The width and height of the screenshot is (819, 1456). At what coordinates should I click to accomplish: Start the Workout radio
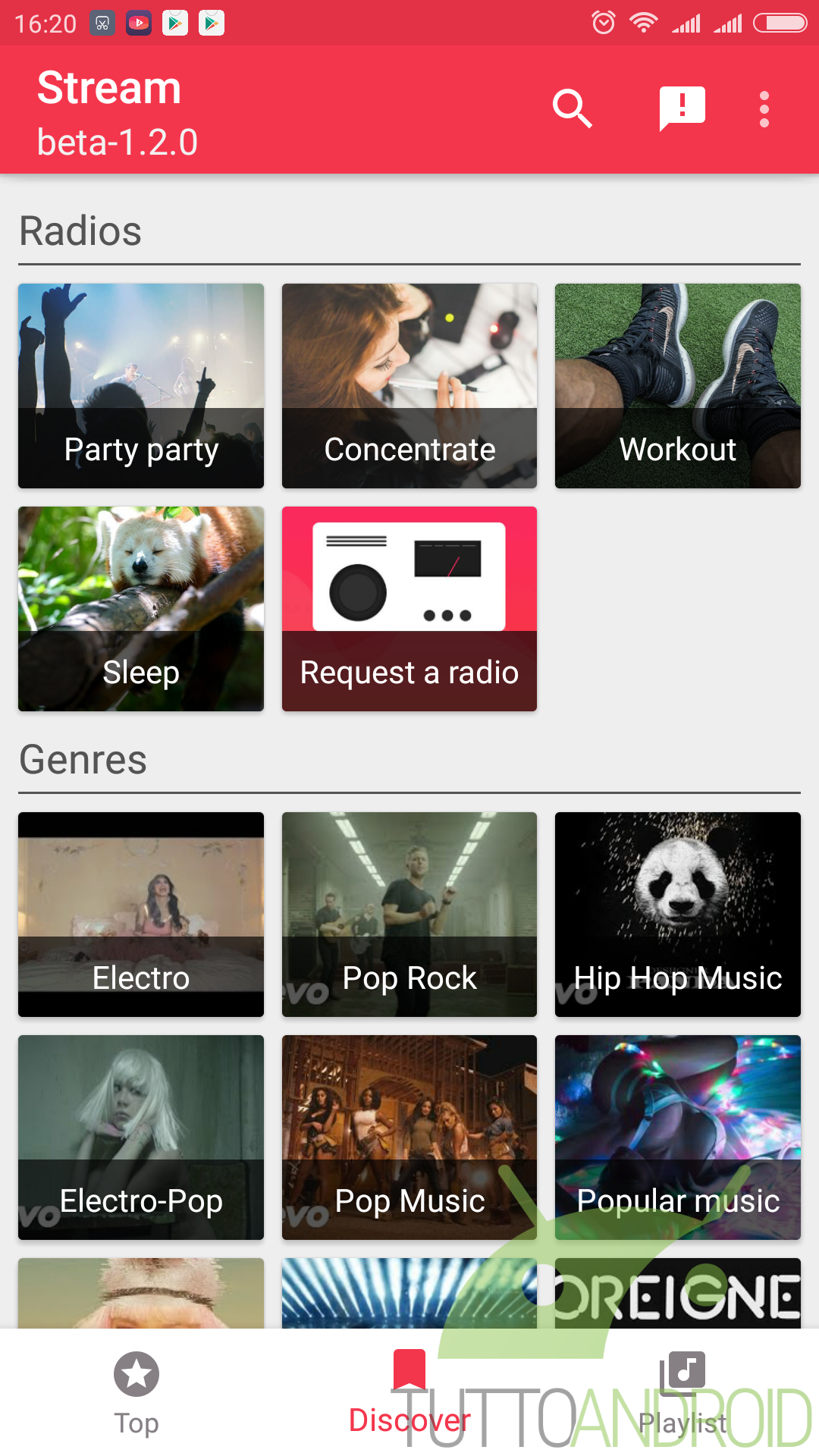[677, 386]
